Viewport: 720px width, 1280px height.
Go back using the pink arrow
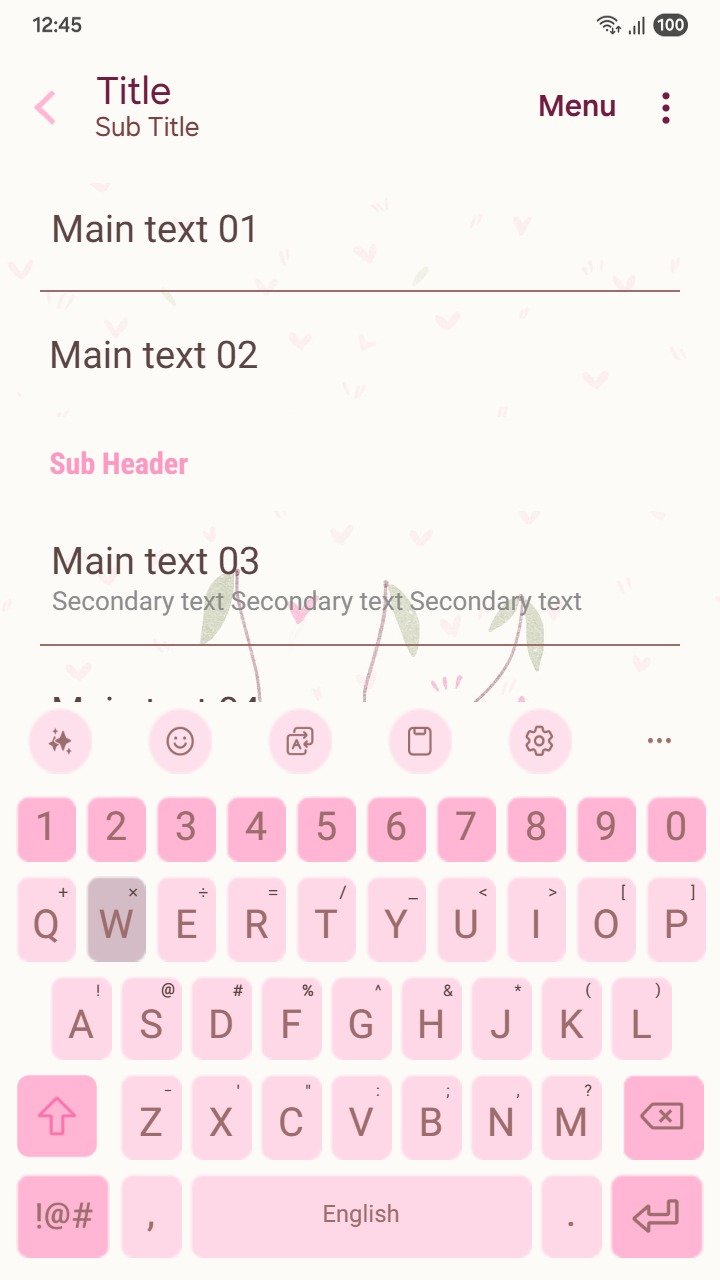pyautogui.click(x=45, y=107)
